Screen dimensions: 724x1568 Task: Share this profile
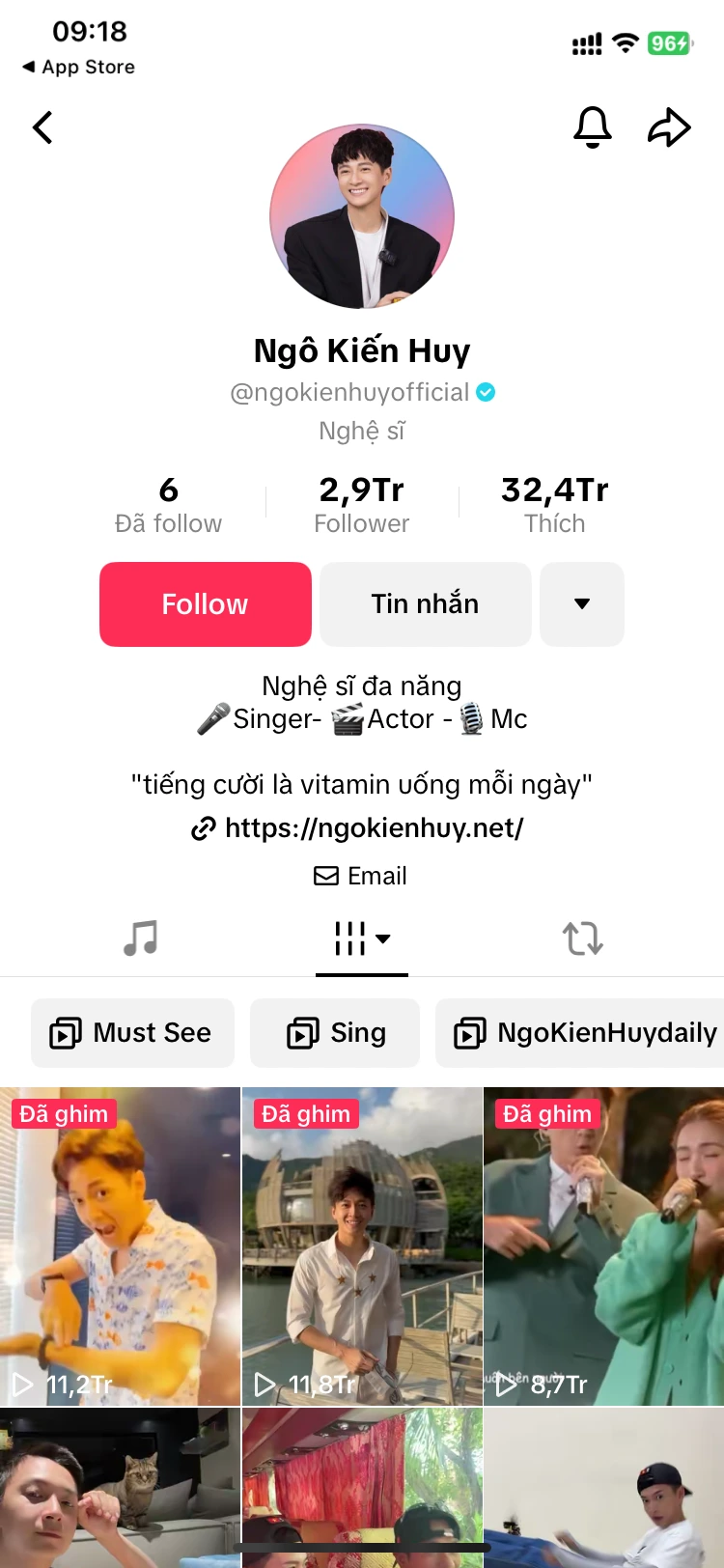(x=669, y=127)
